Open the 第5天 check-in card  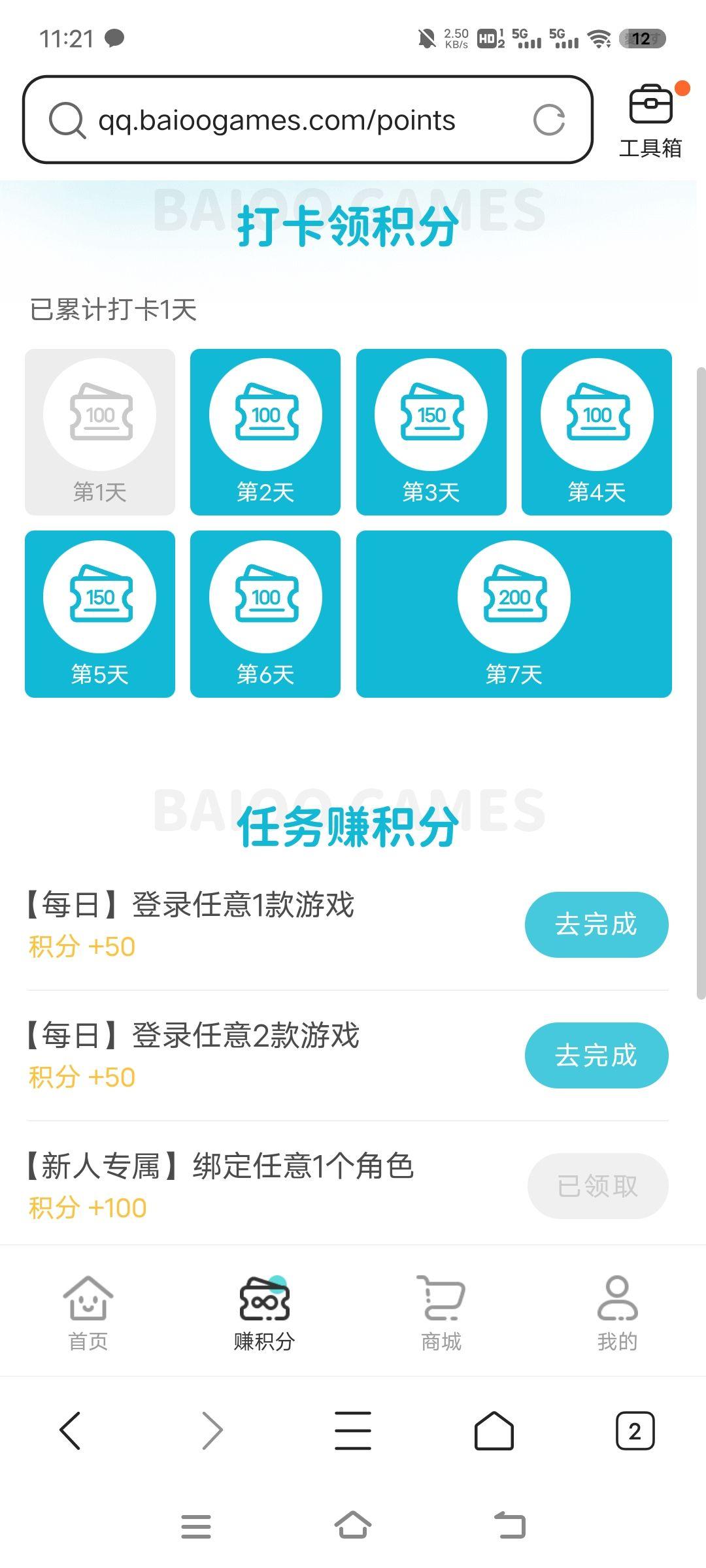(100, 614)
